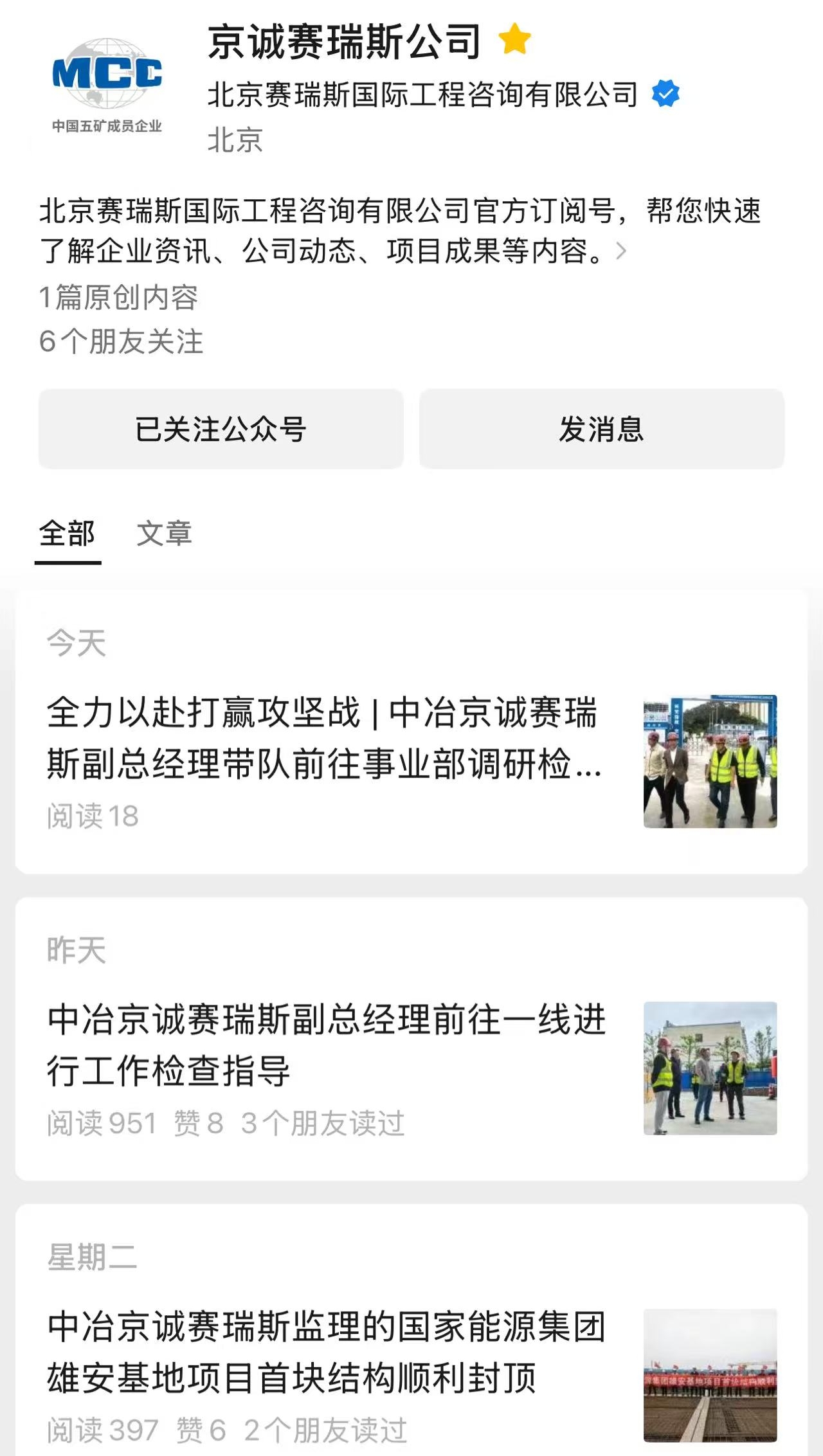The height and width of the screenshot is (1456, 823).
Task: Open the MCC account avatar
Action: coord(107,84)
